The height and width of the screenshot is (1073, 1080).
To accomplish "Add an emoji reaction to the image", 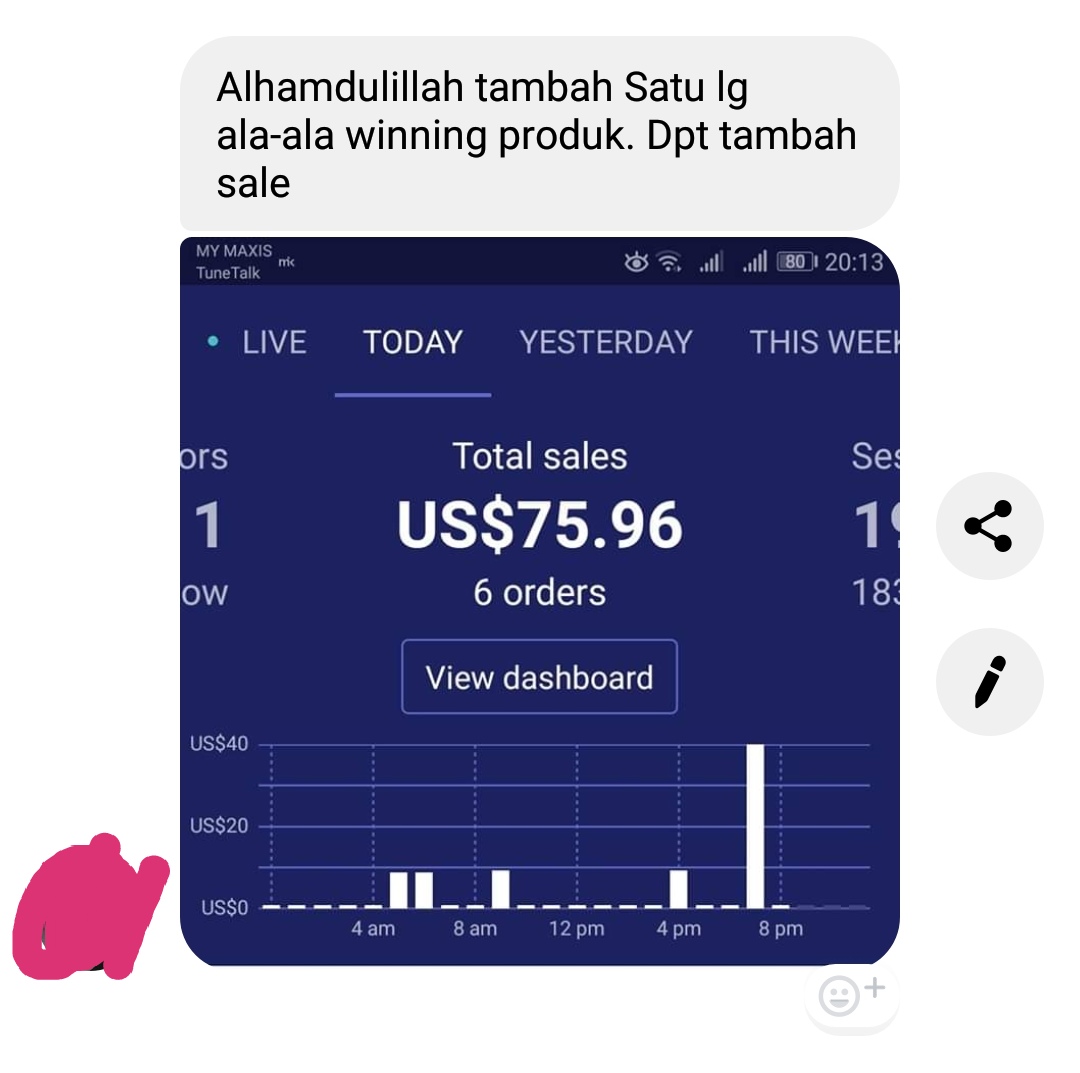I will (x=851, y=996).
